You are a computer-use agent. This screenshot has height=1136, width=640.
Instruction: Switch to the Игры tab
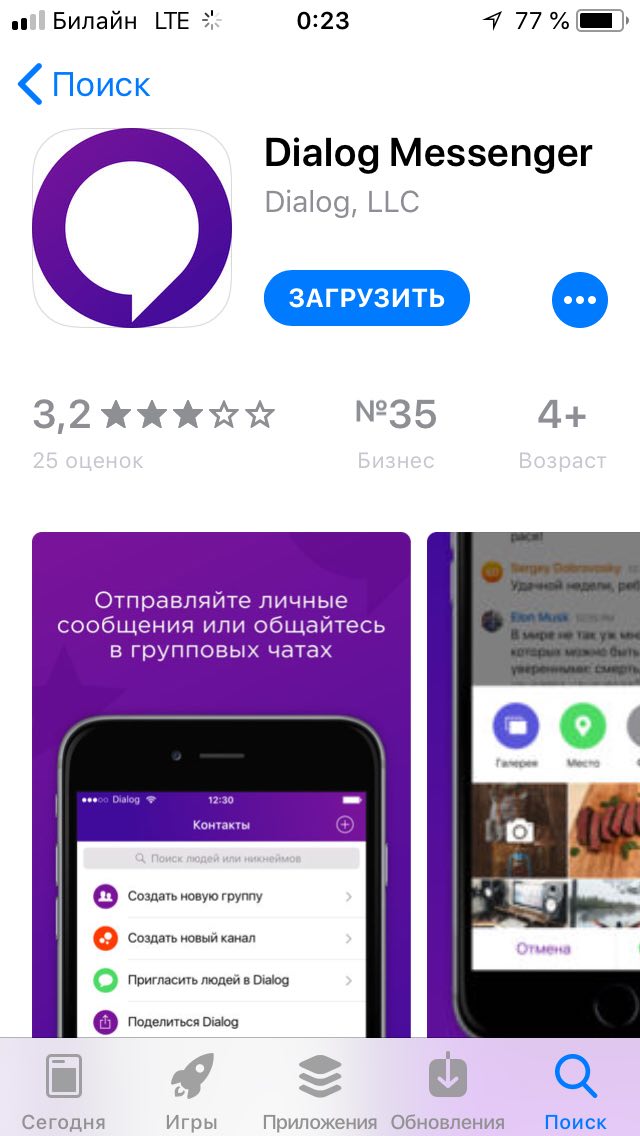(x=191, y=1092)
